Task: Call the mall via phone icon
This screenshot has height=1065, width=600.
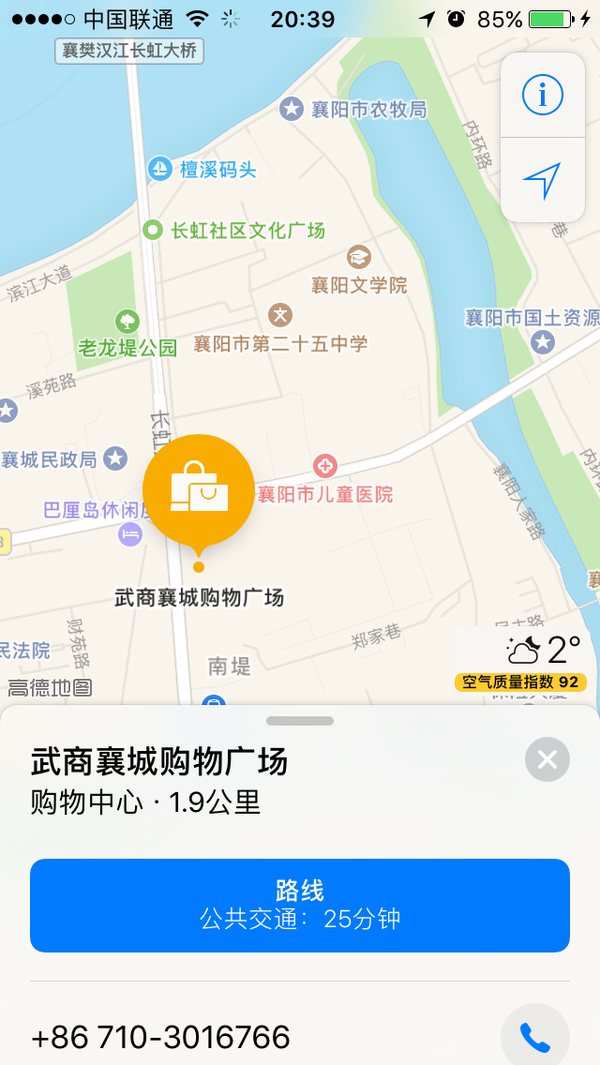Action: (535, 1038)
